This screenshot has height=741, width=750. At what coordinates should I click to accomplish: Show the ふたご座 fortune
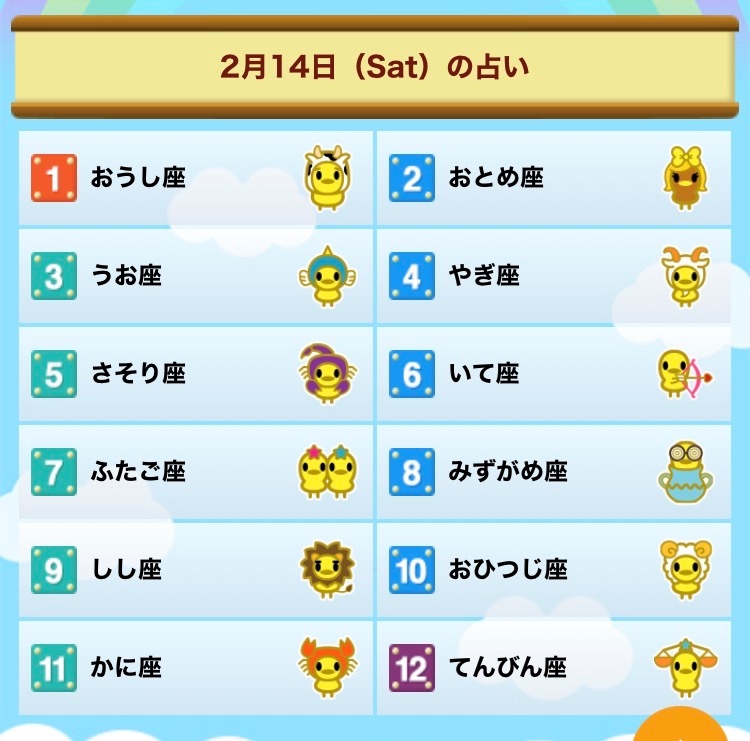(x=196, y=472)
